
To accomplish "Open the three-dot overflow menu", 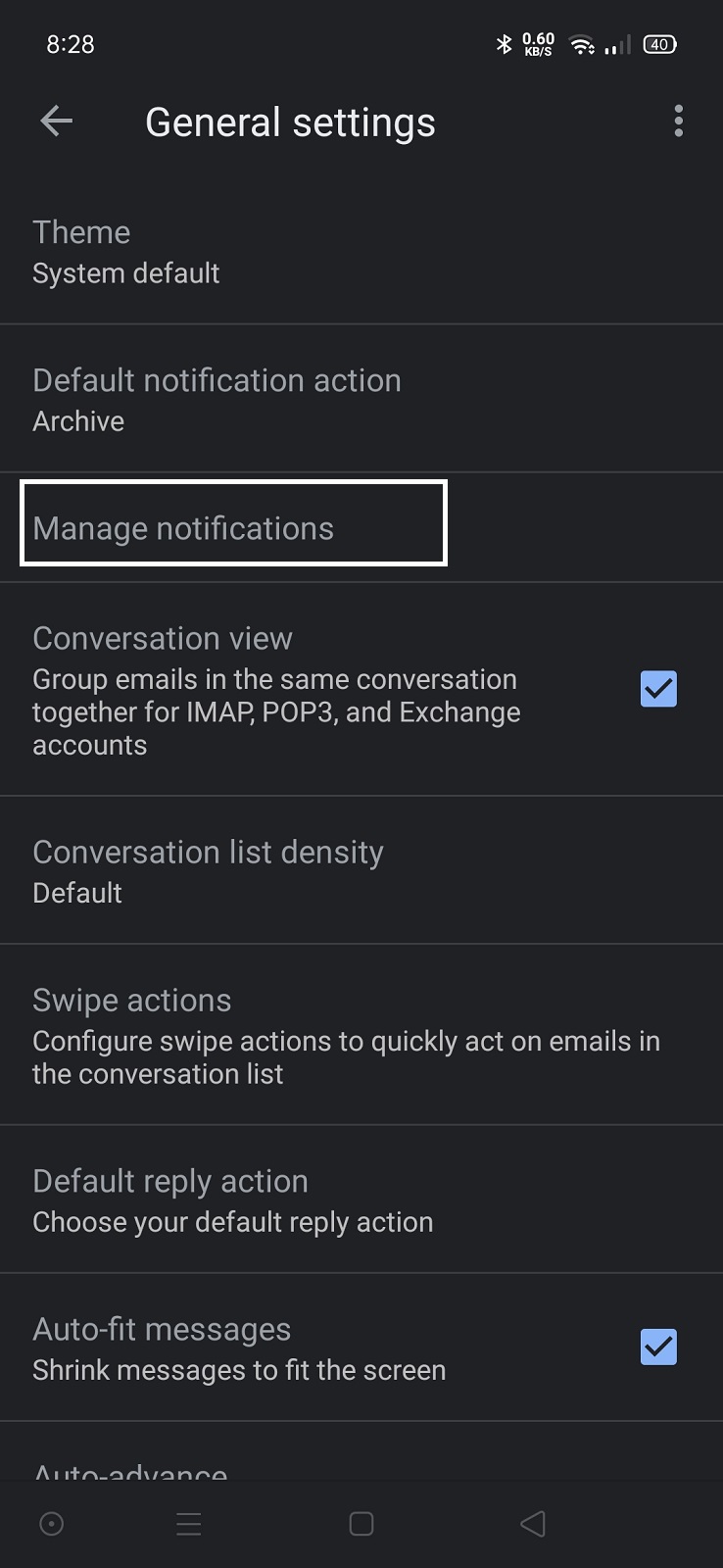I will pyautogui.click(x=678, y=122).
